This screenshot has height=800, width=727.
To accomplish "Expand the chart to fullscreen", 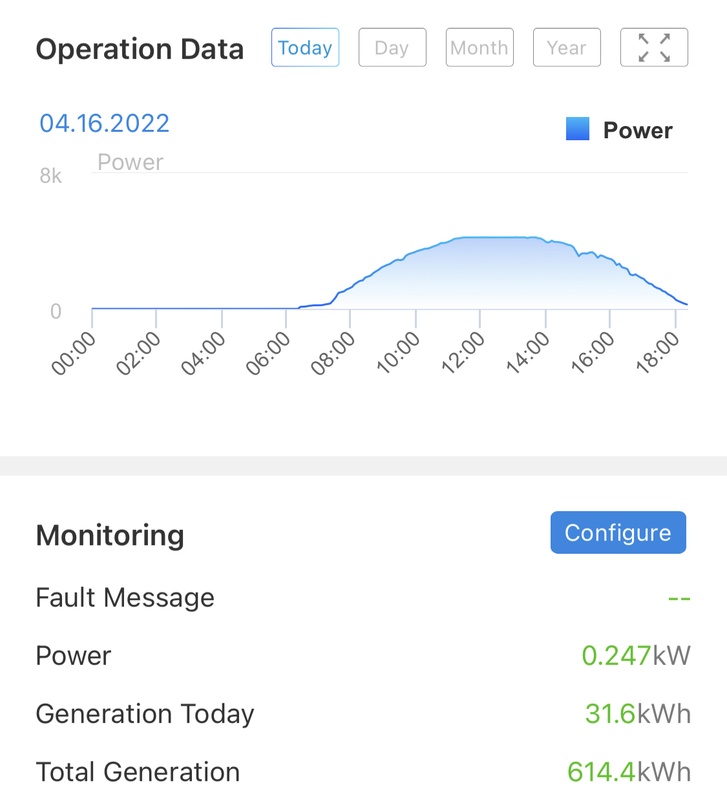I will [654, 48].
